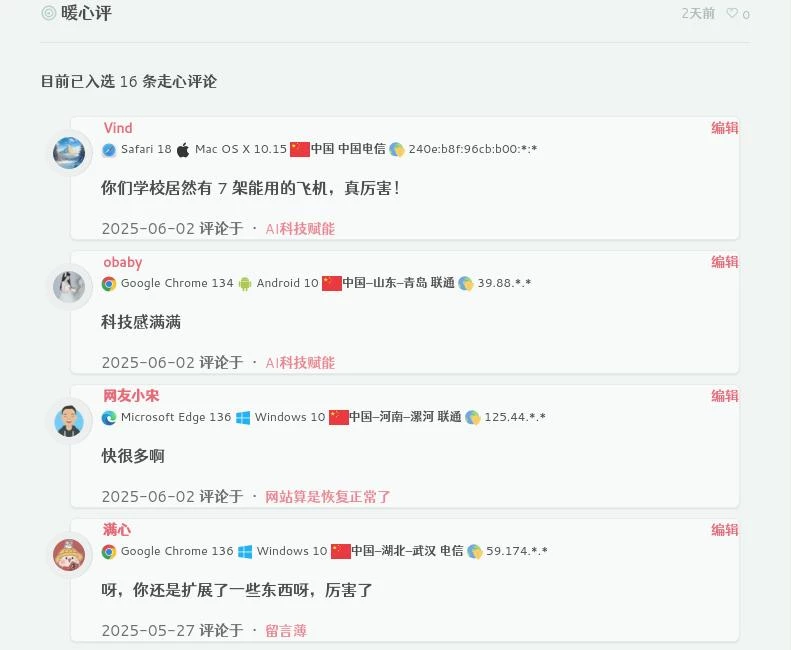Open Vind's profile link
Screen dimensions: 791x650
(118, 128)
